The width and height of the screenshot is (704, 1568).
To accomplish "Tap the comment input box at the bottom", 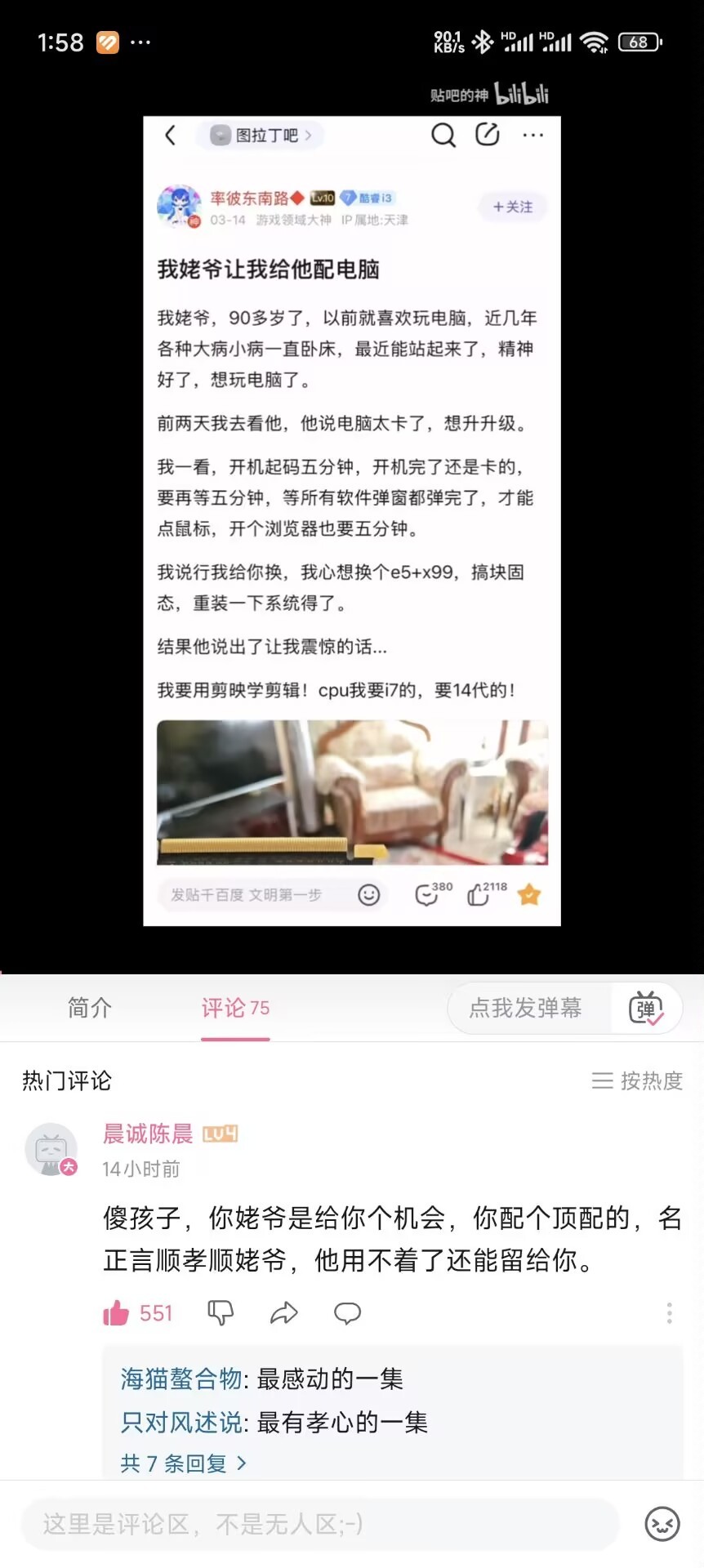I will [x=320, y=1524].
